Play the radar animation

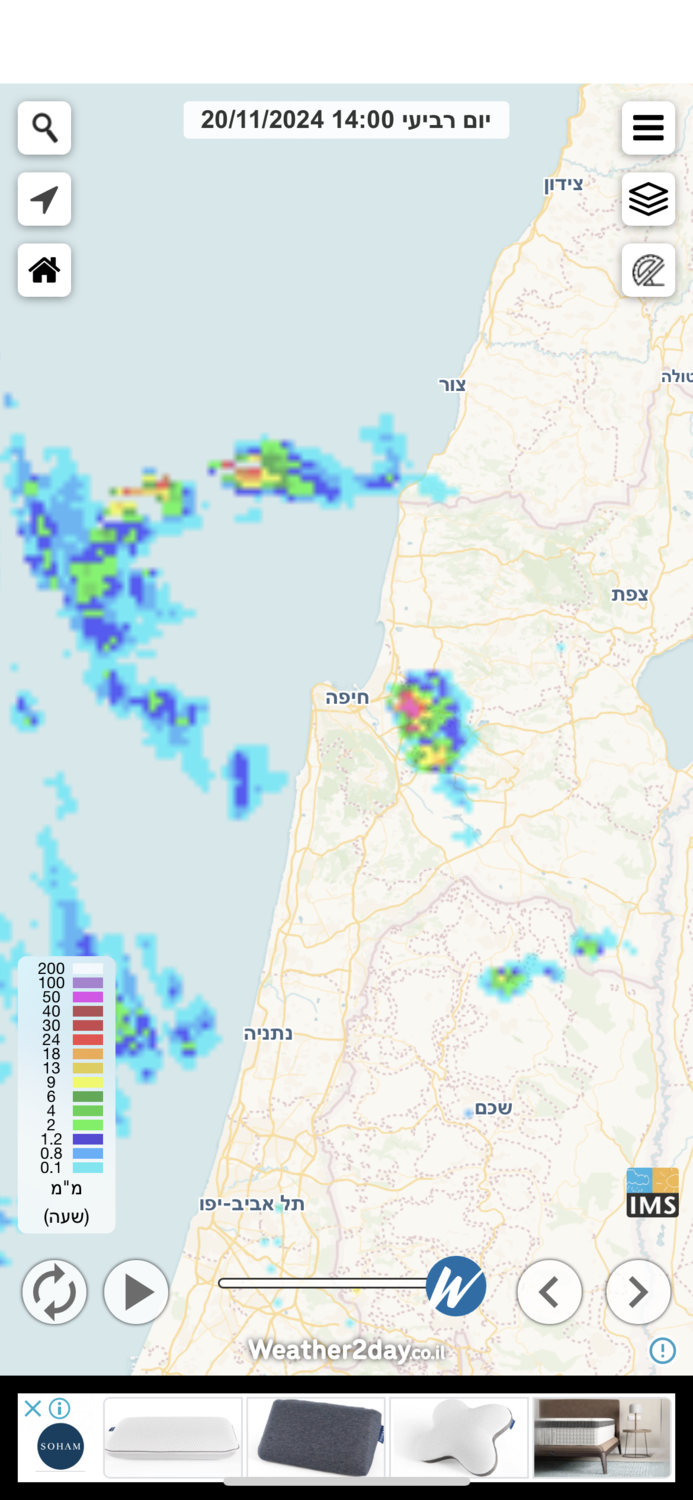coord(136,1292)
